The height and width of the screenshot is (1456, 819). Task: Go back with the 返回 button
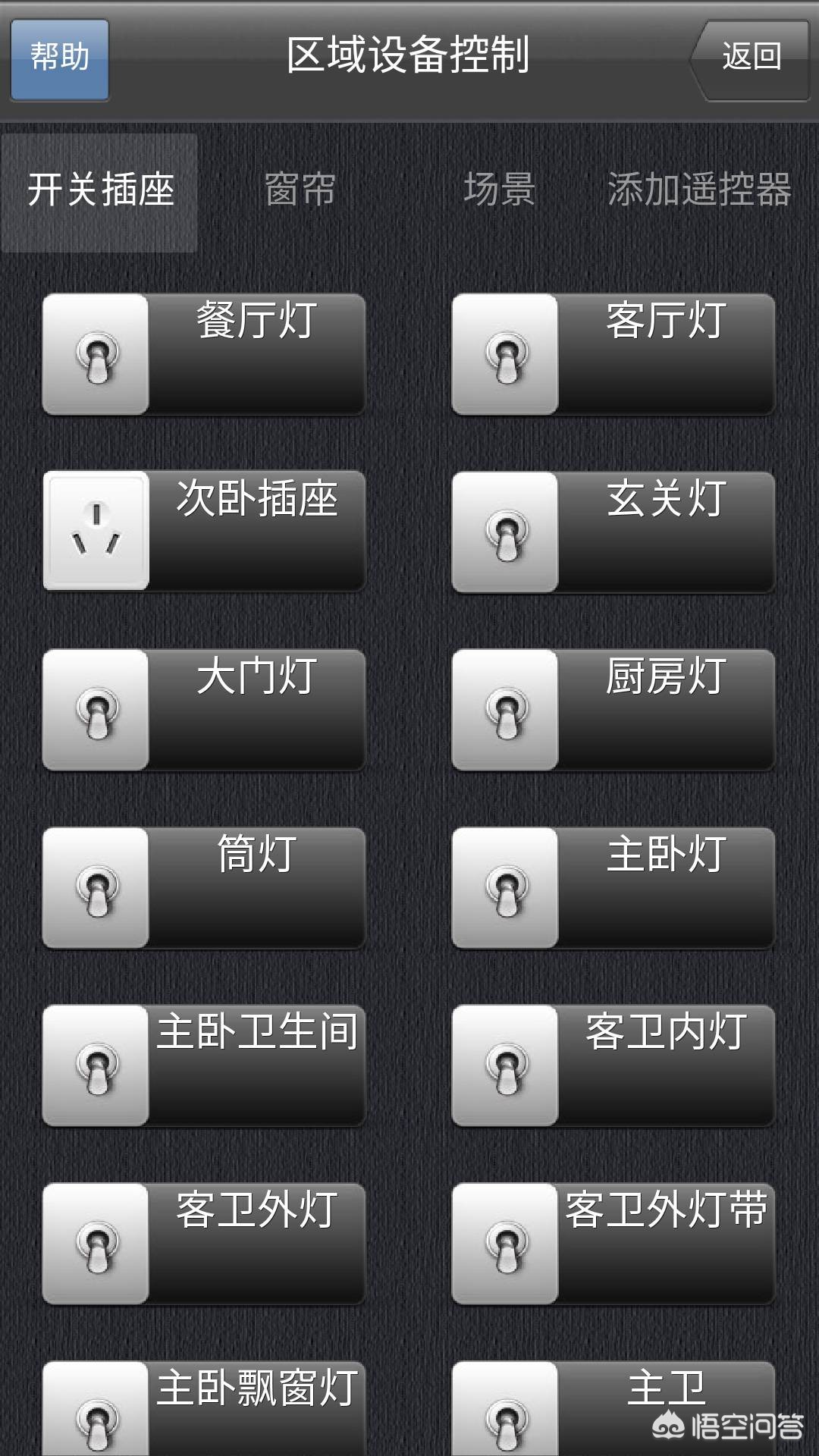point(751,59)
